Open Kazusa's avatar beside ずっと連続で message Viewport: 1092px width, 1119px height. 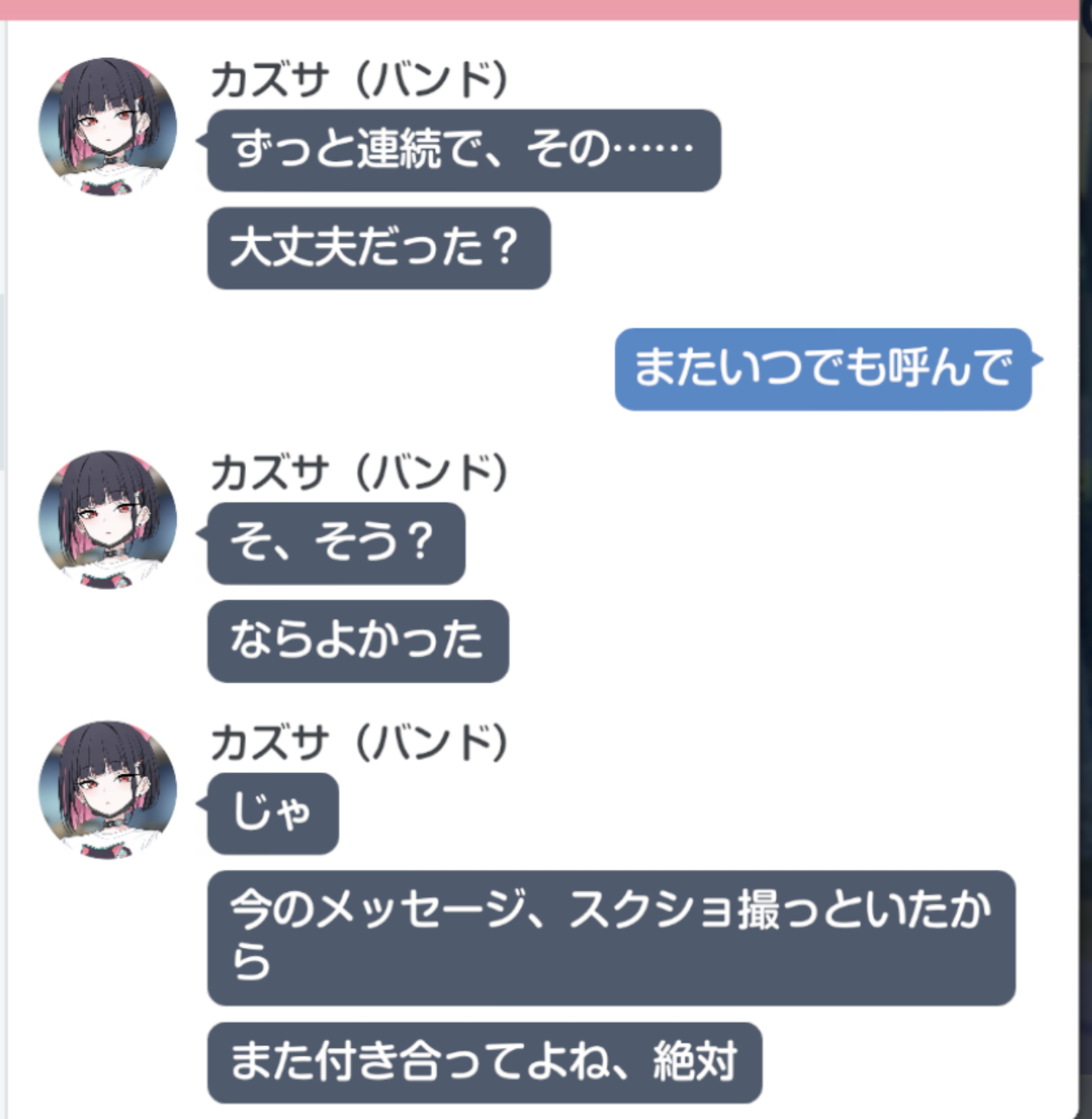point(107,127)
